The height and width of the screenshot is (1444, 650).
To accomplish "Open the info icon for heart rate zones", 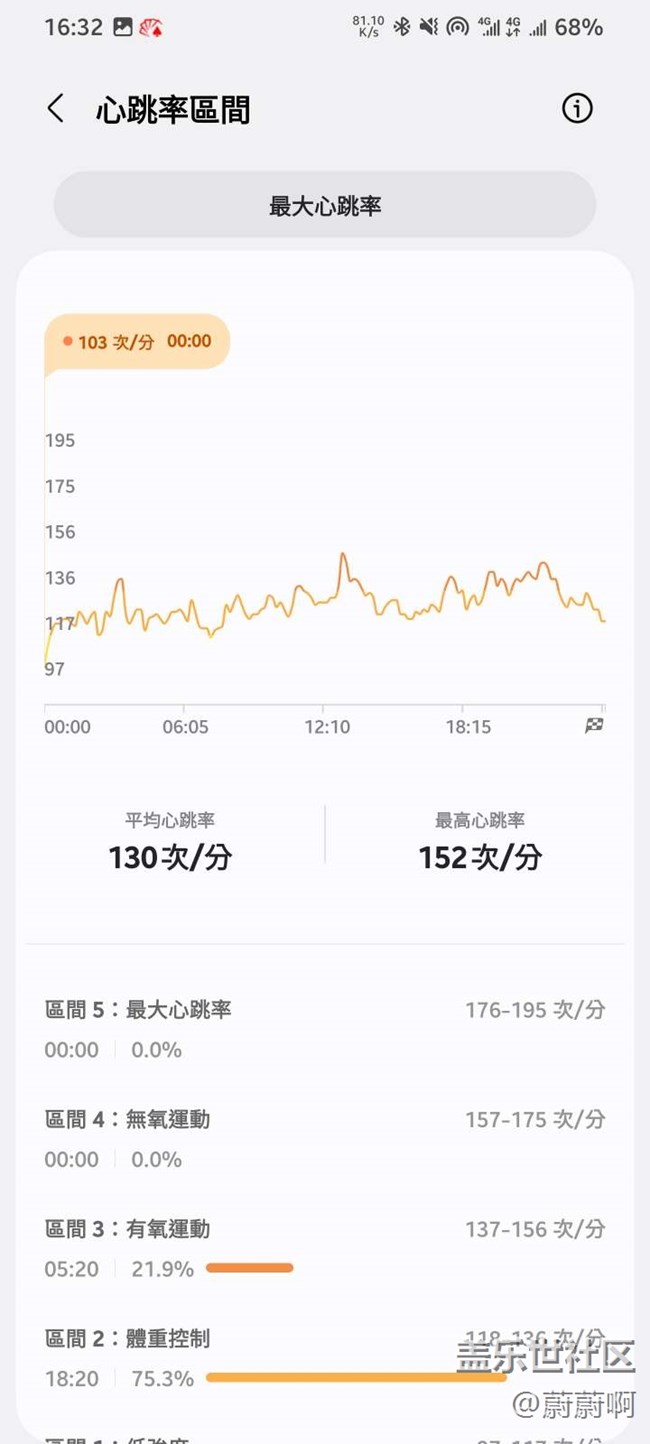I will tap(577, 108).
